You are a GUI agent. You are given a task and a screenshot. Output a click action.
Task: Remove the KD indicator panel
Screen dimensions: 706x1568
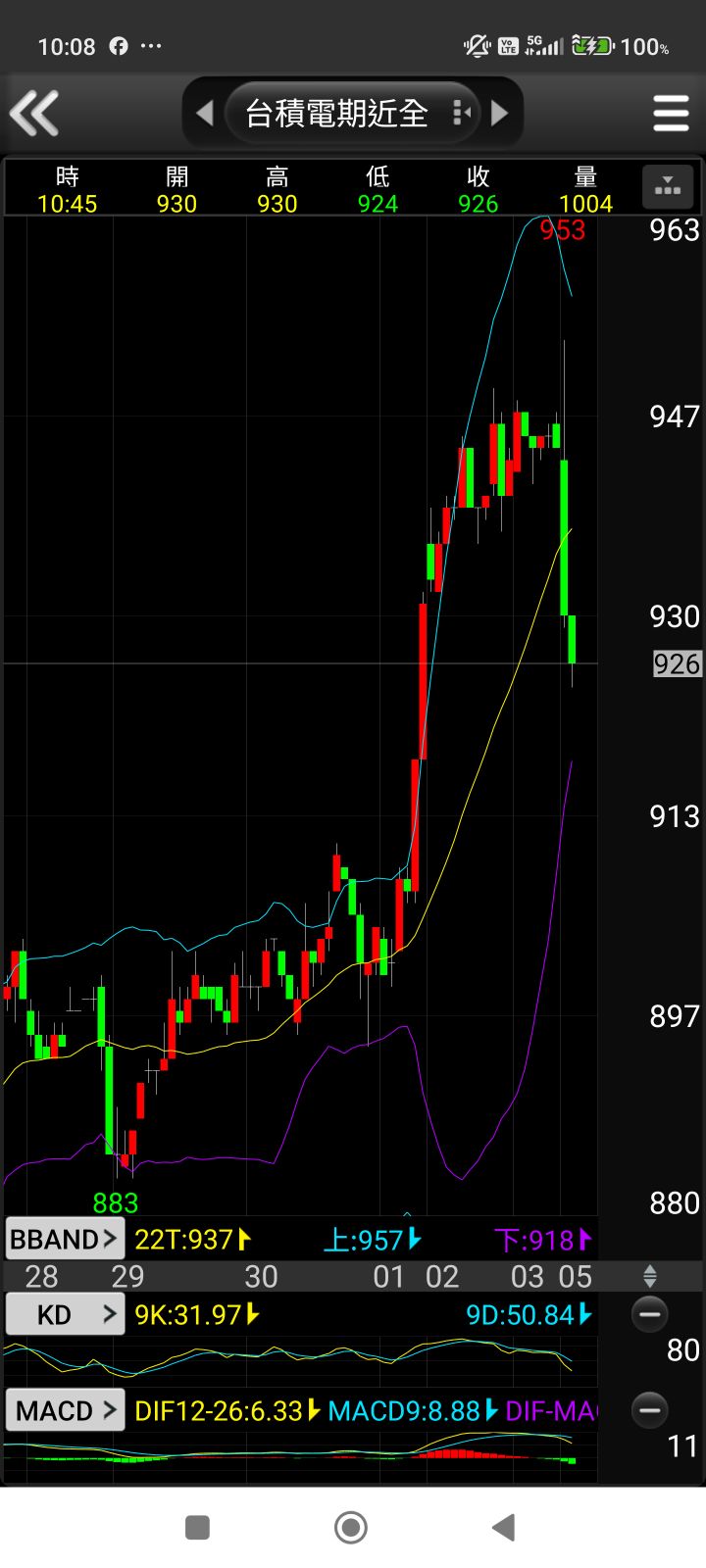tap(649, 1314)
